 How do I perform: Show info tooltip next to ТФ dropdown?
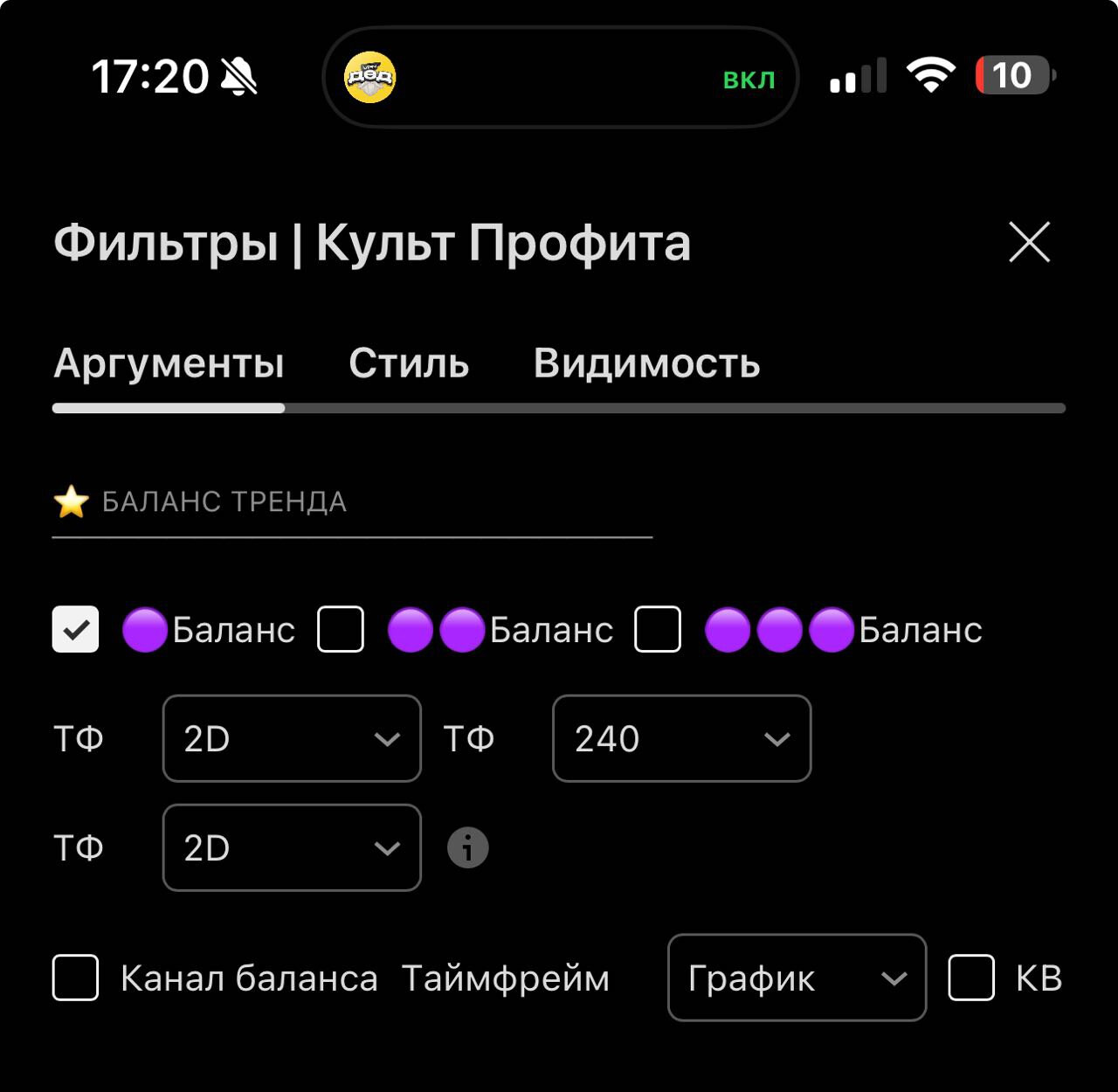[x=468, y=847]
